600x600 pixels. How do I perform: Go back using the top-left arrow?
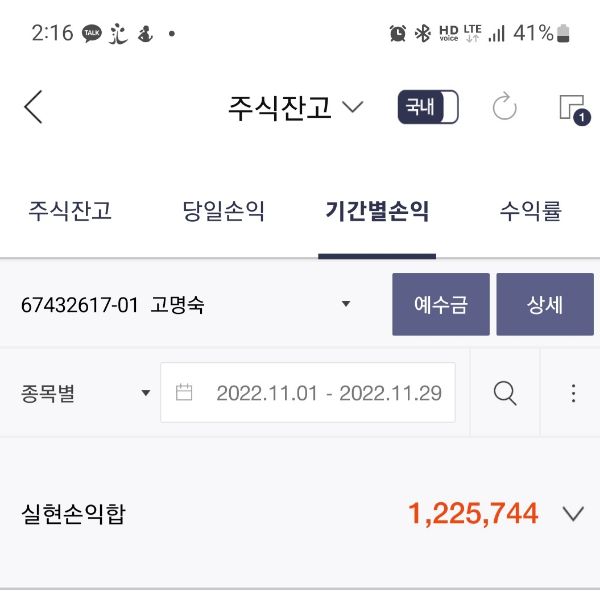[33, 107]
